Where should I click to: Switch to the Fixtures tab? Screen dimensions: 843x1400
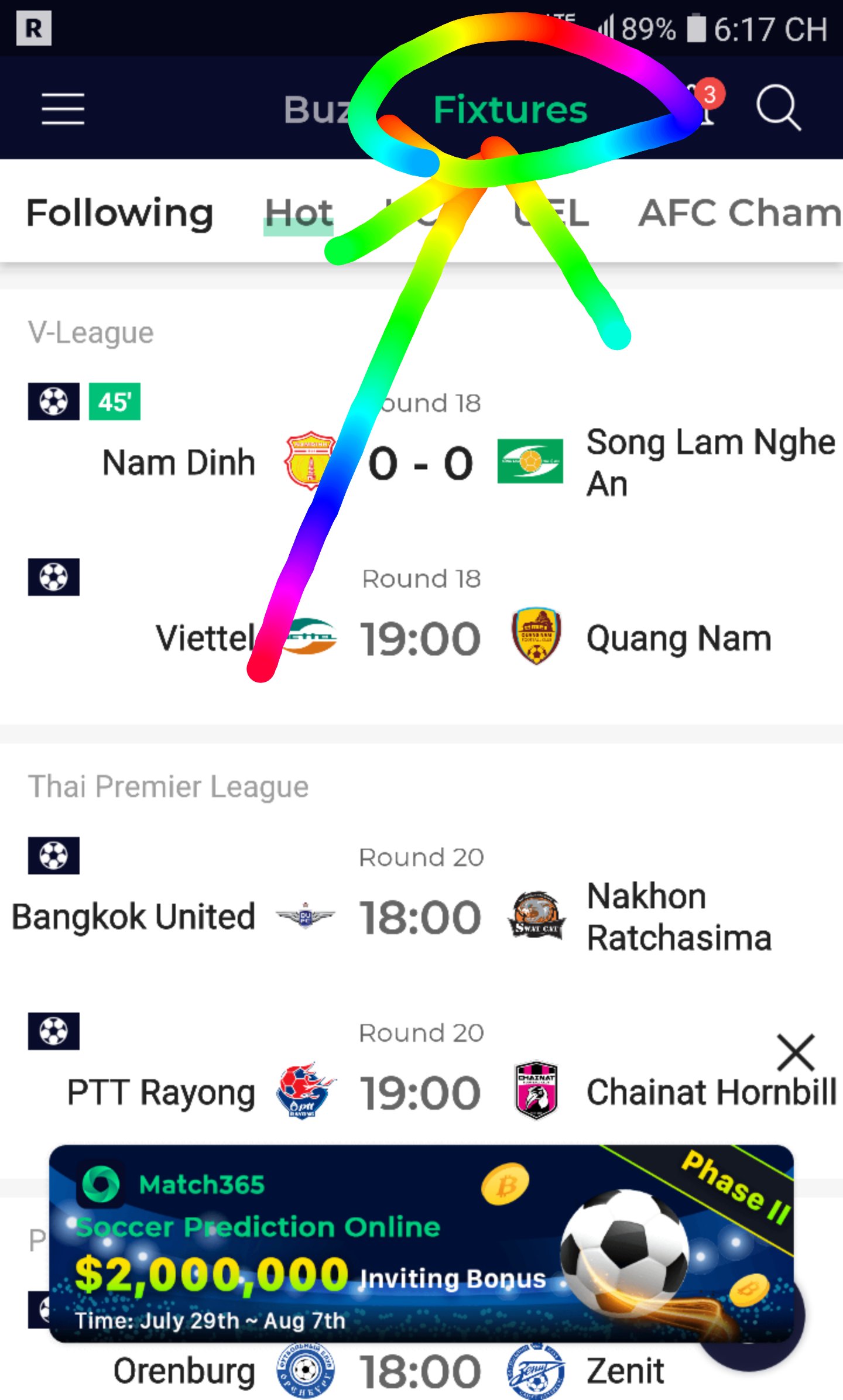click(510, 109)
